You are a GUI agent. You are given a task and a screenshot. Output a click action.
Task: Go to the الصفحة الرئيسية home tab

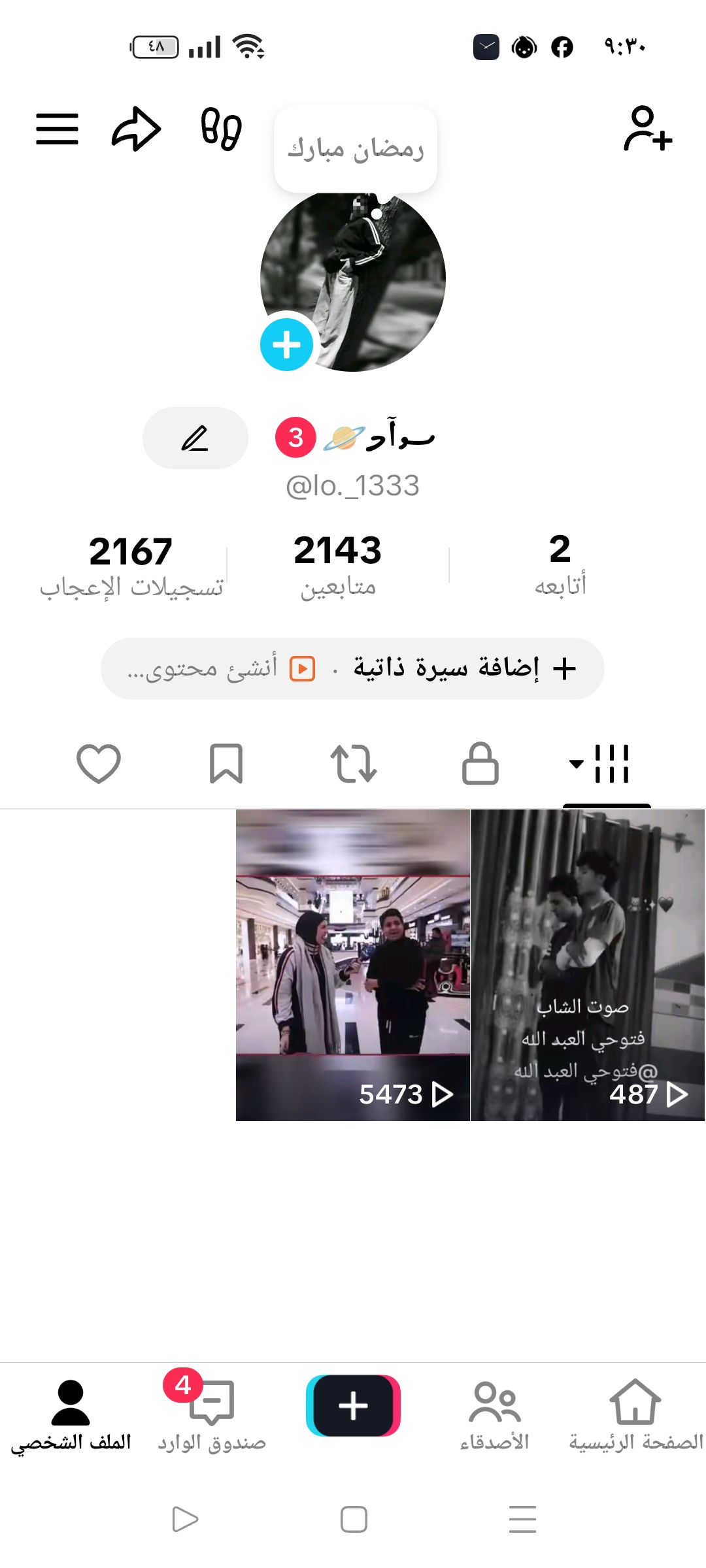[x=635, y=1413]
